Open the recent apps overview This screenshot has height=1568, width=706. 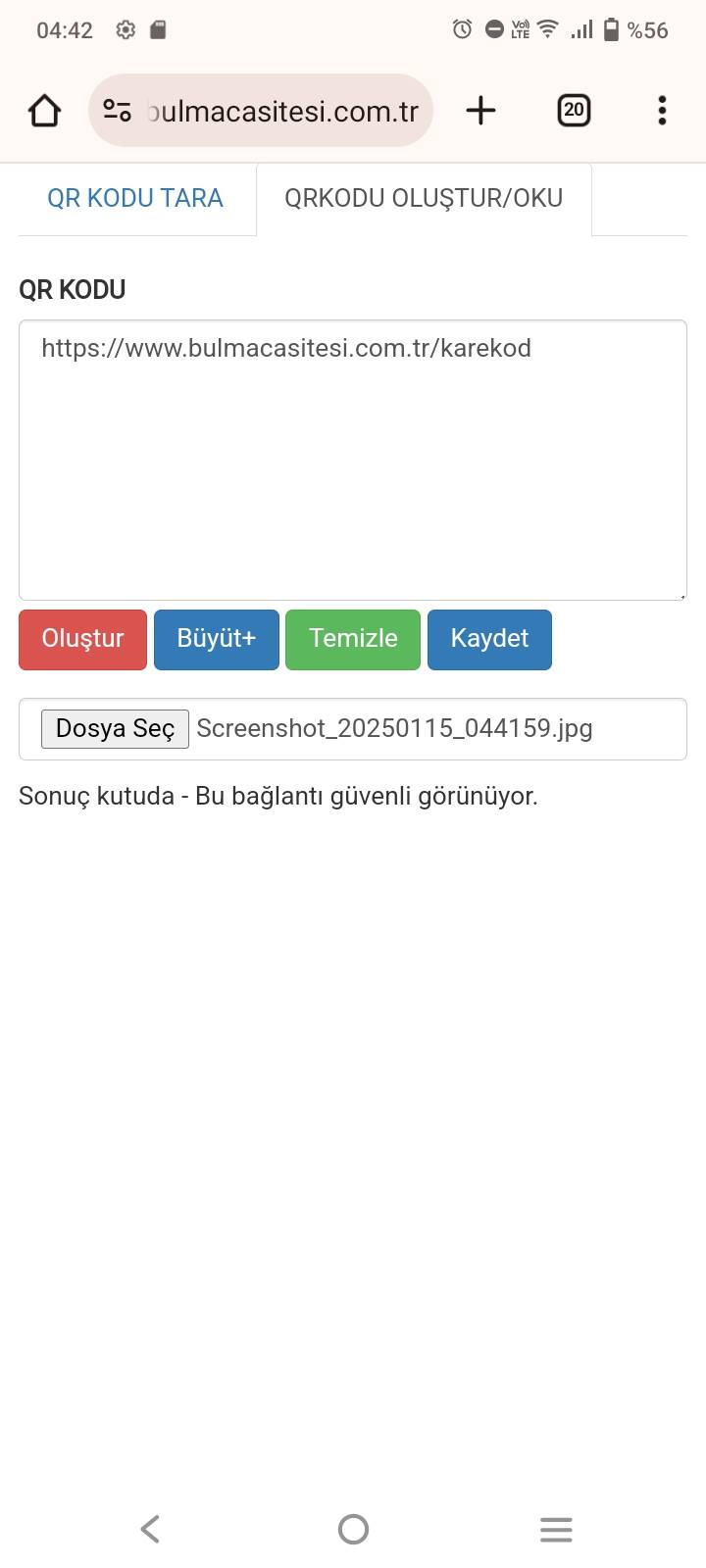[x=556, y=1529]
